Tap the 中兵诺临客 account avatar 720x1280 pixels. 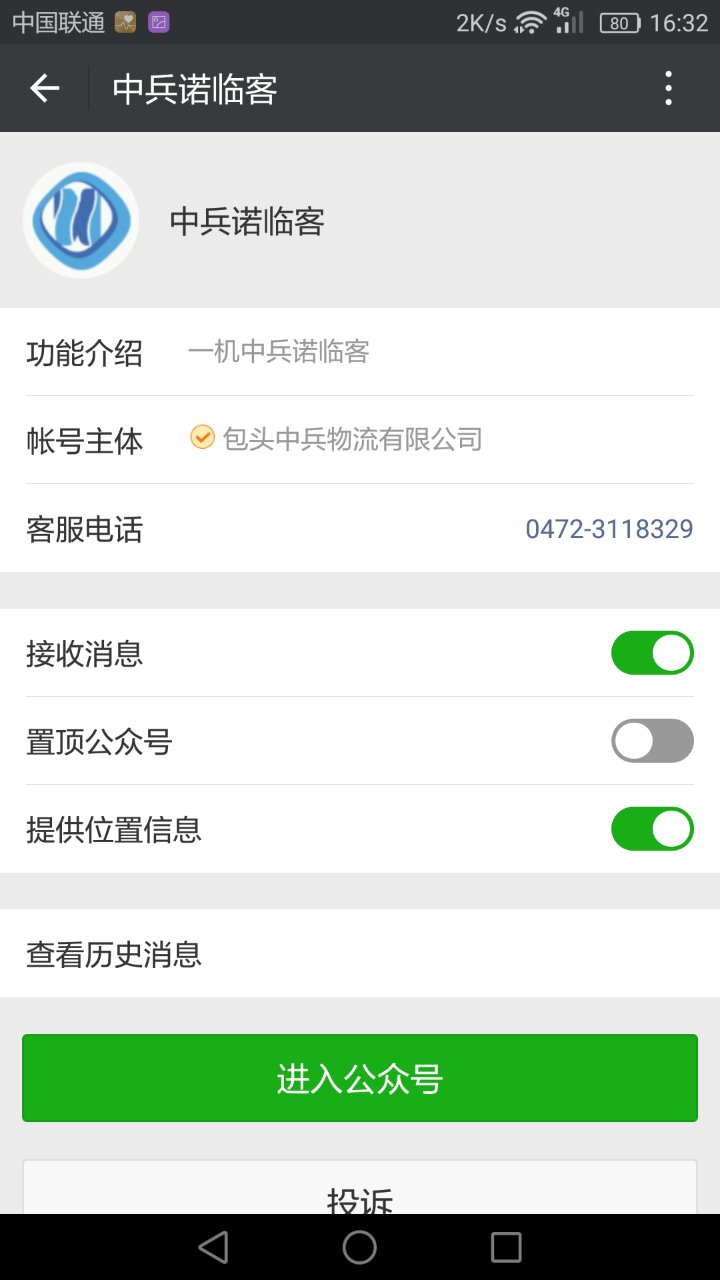81,220
